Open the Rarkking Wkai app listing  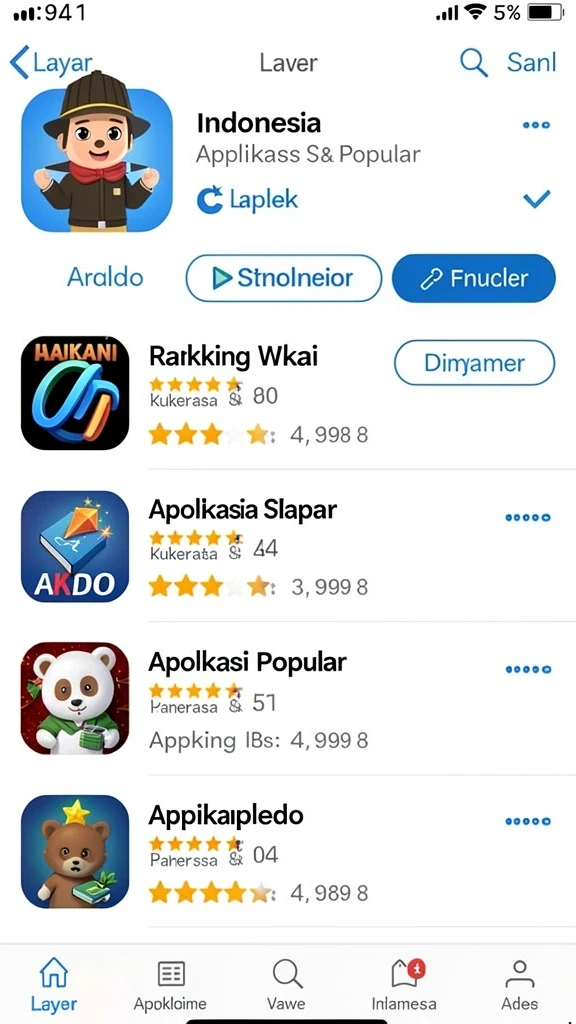point(233,357)
